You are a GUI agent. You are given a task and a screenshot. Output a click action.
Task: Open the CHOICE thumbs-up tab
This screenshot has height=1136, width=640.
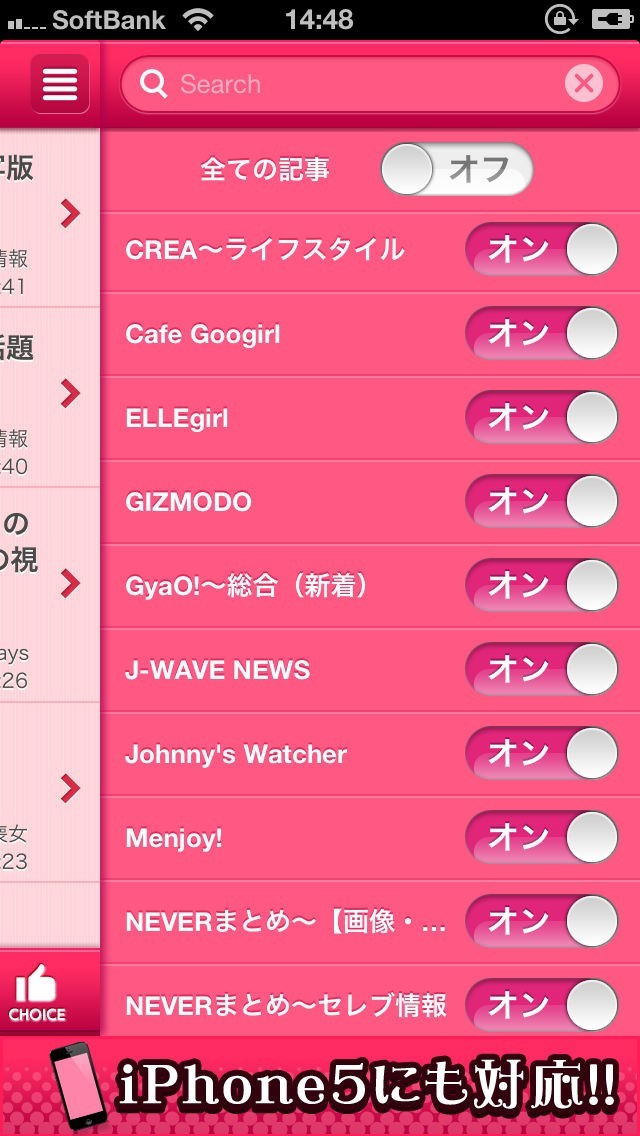pyautogui.click(x=38, y=994)
